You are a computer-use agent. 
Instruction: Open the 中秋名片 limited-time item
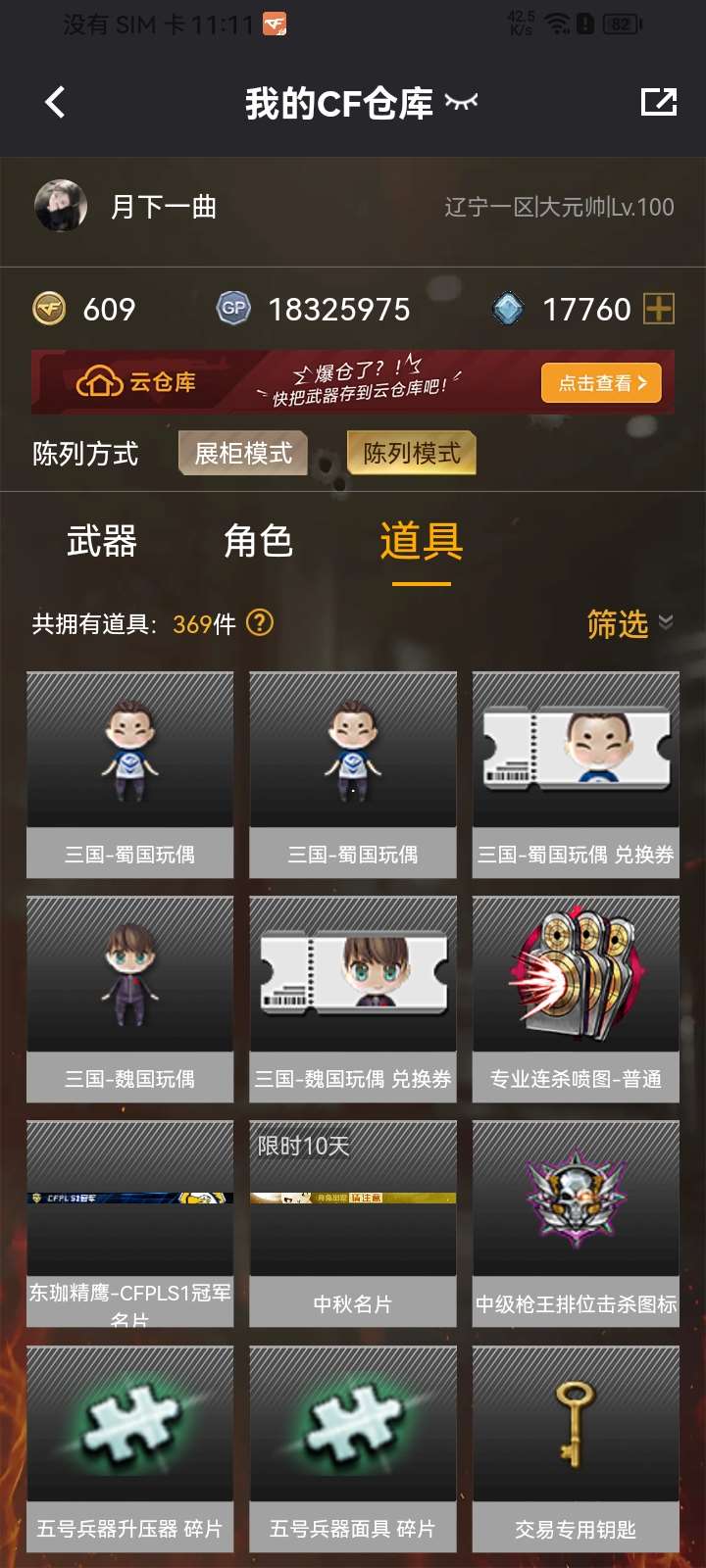[x=353, y=1223]
